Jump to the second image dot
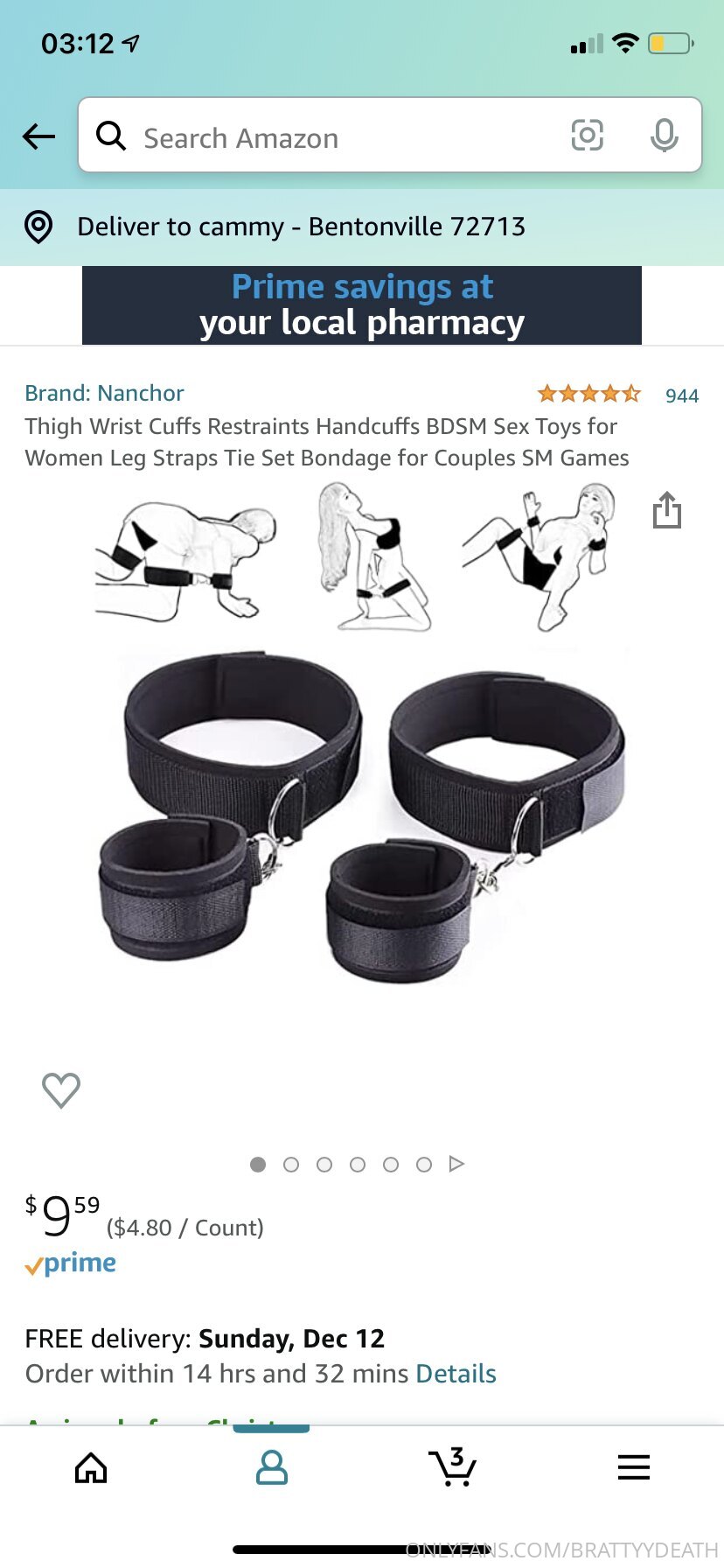 click(x=291, y=1165)
